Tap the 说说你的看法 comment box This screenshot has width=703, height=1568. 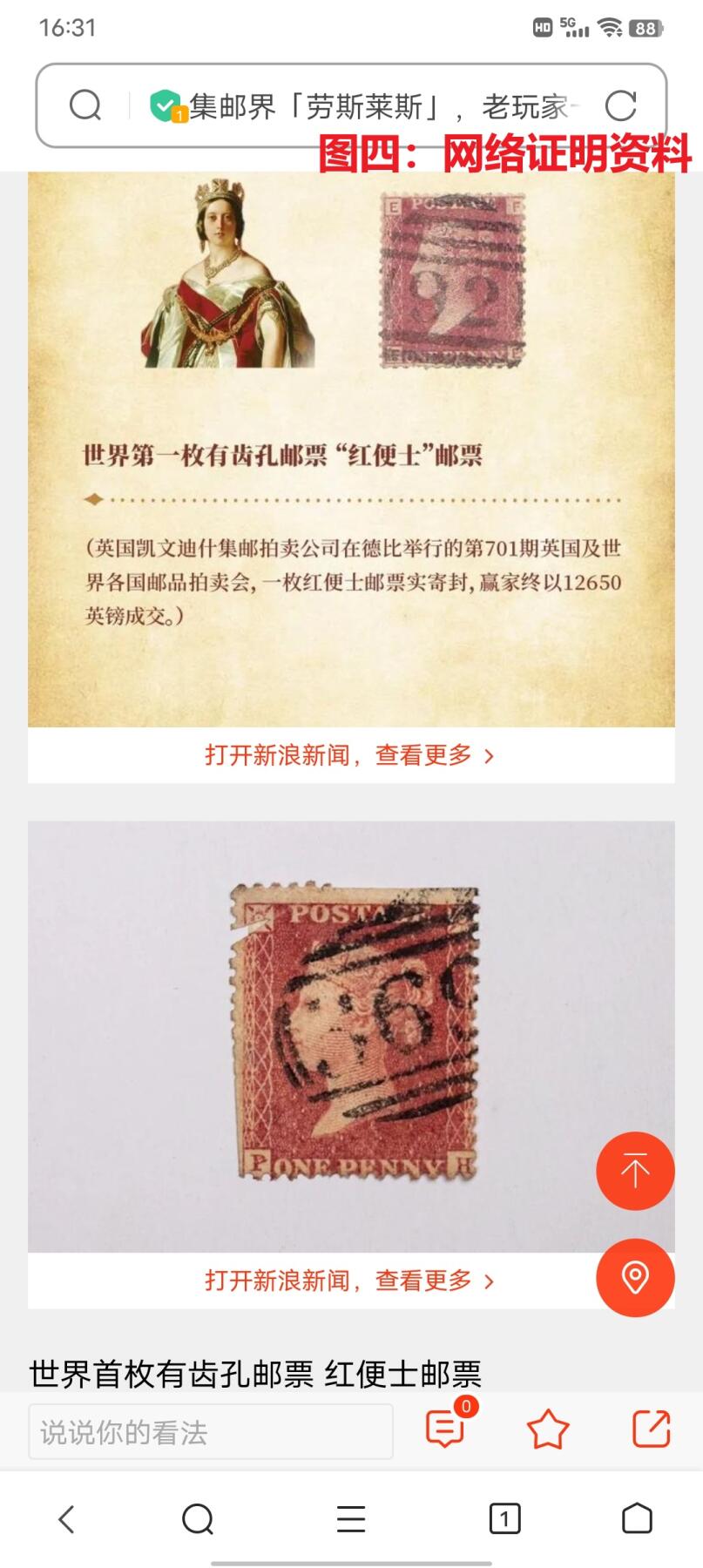pyautogui.click(x=211, y=1431)
